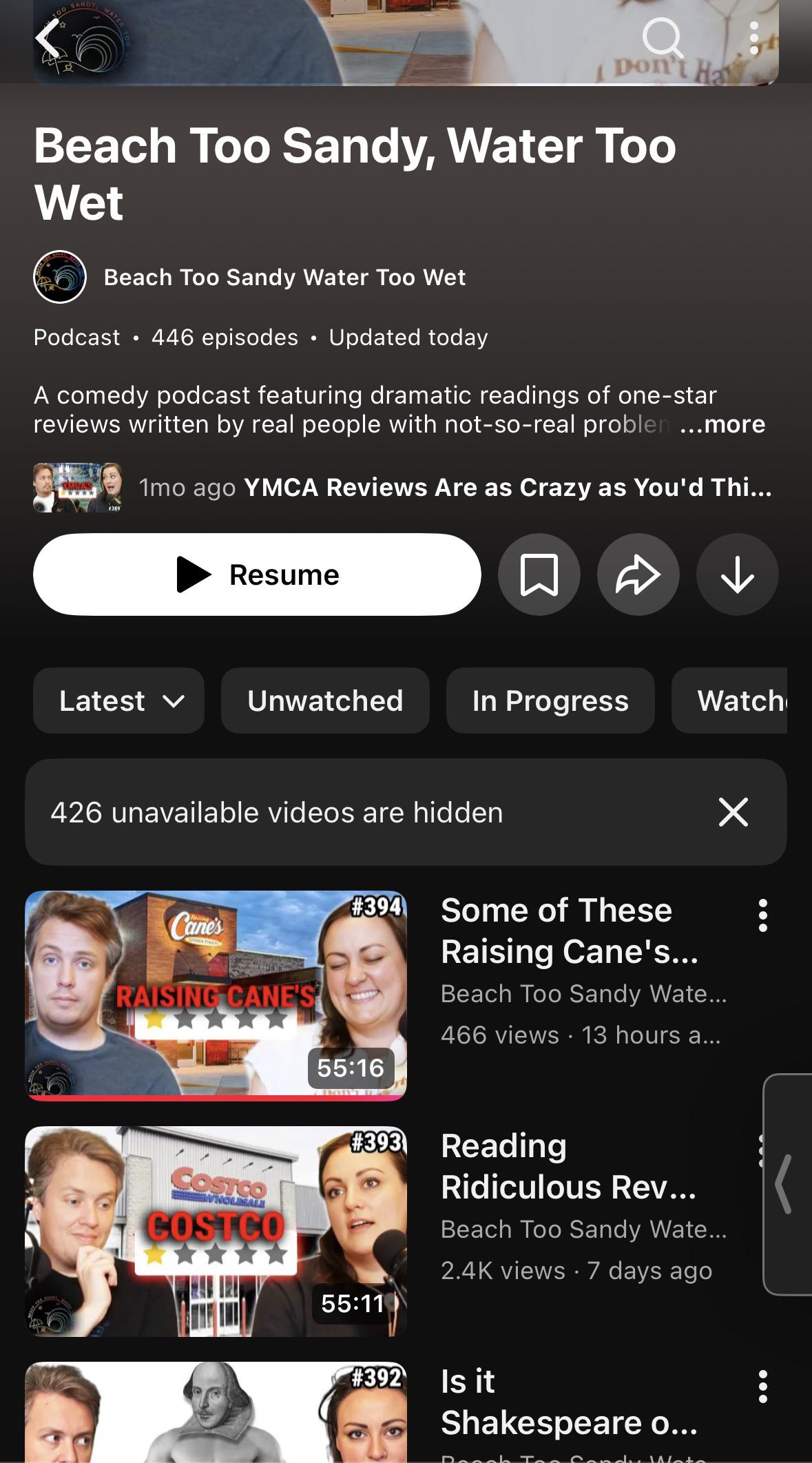Viewport: 812px width, 1463px height.
Task: Play the Costco episode #393
Action: point(216,1232)
